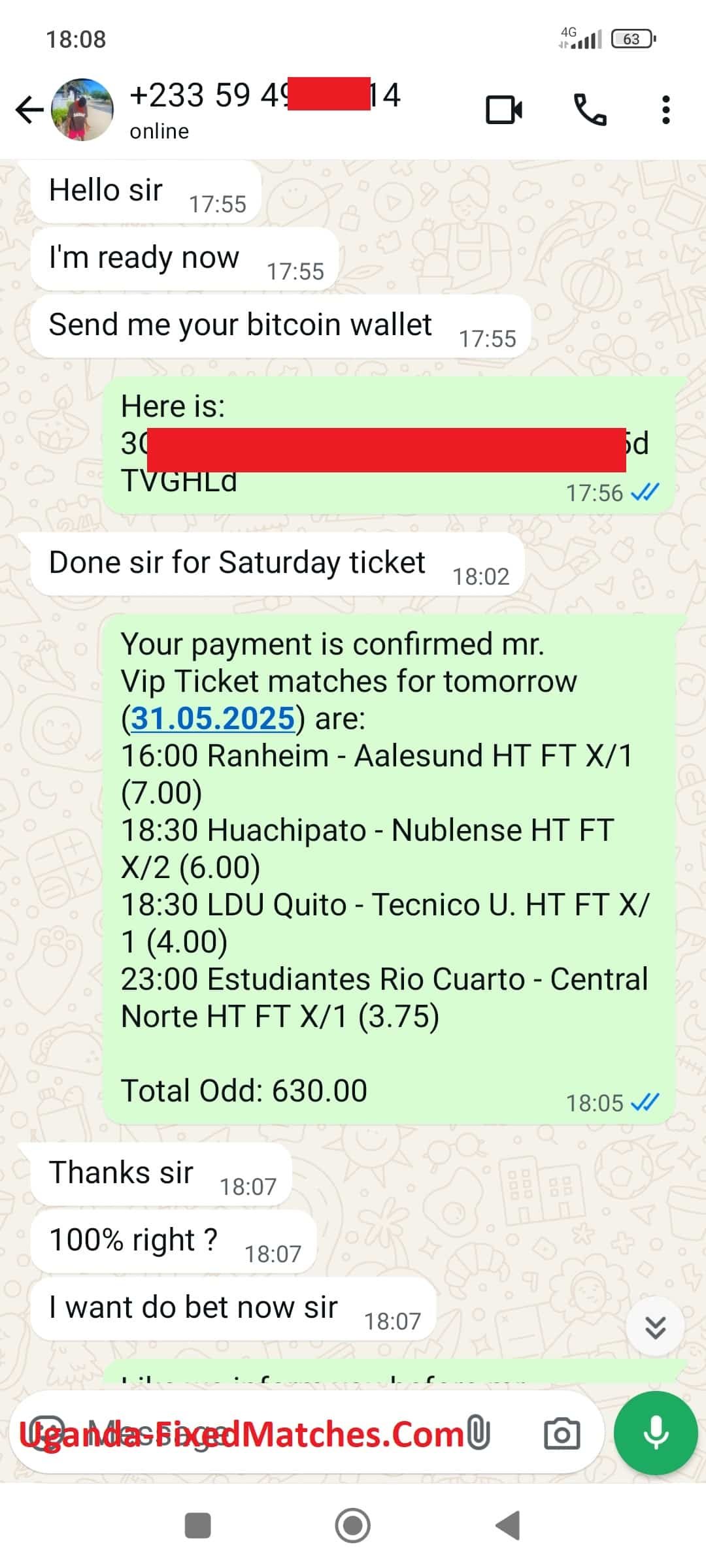Open recent apps from the navigation bar
This screenshot has height=1568, width=706.
pos(198,1527)
